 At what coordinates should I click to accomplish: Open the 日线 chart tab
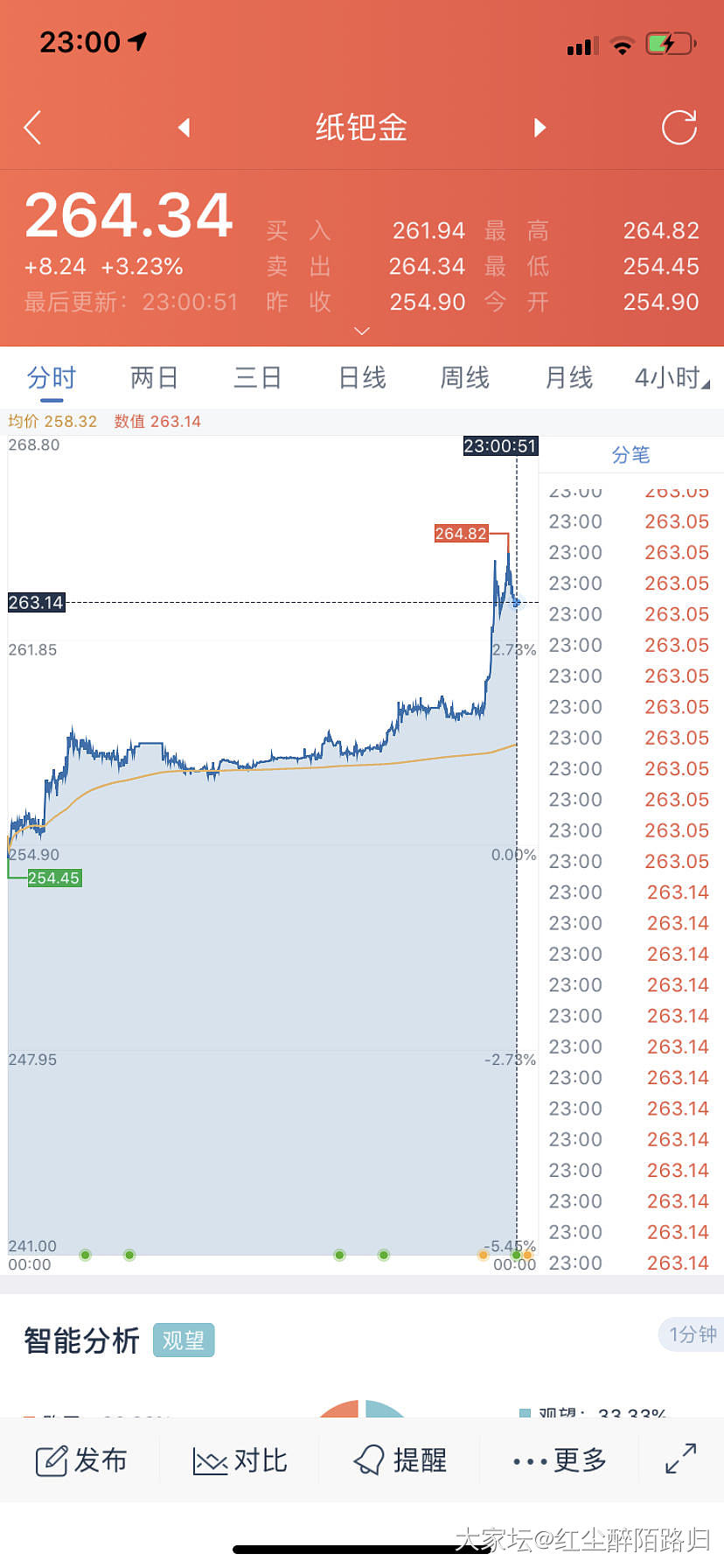[362, 378]
